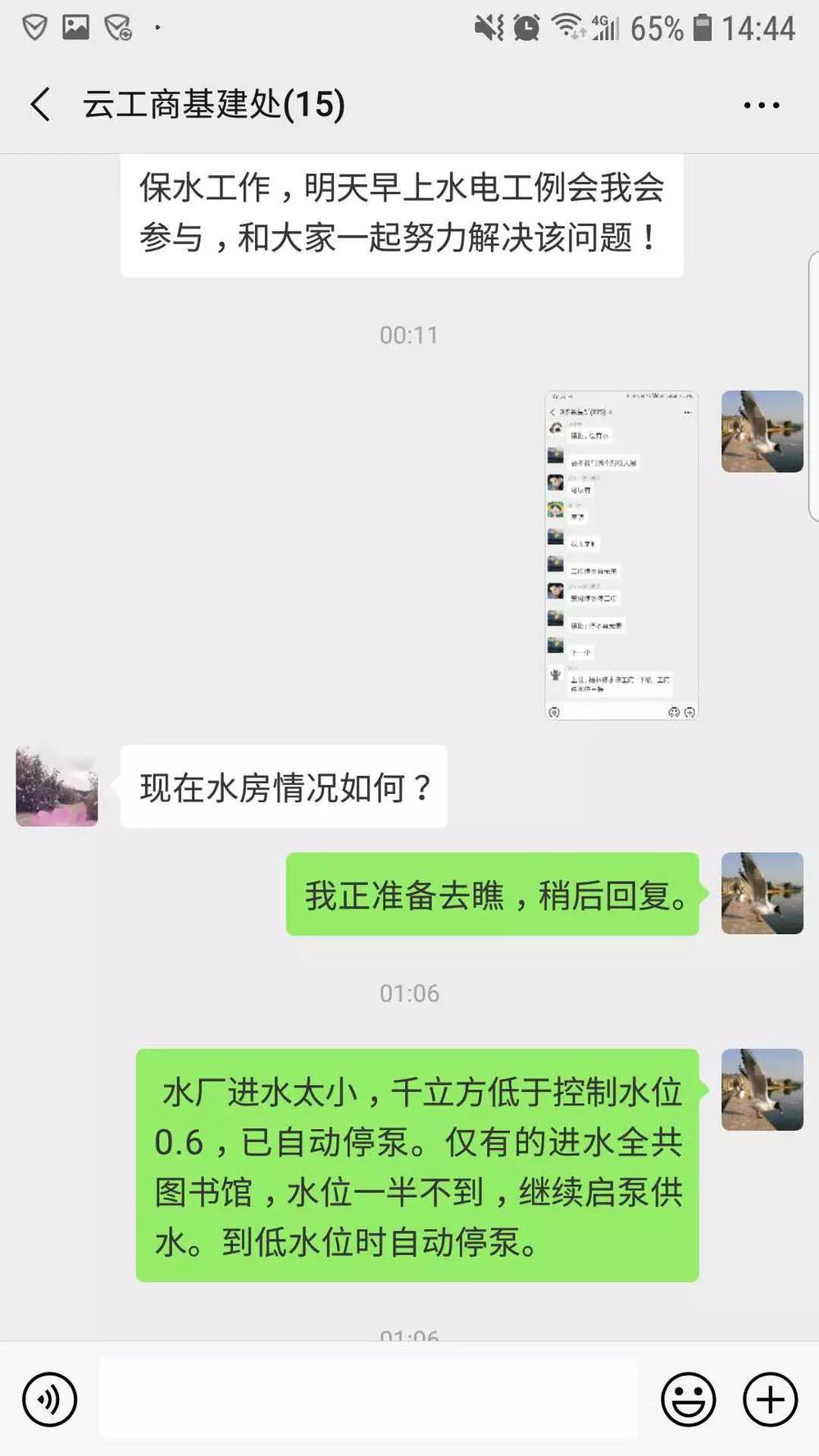Focus the message text input field
The image size is (819, 1456).
pos(369,1399)
